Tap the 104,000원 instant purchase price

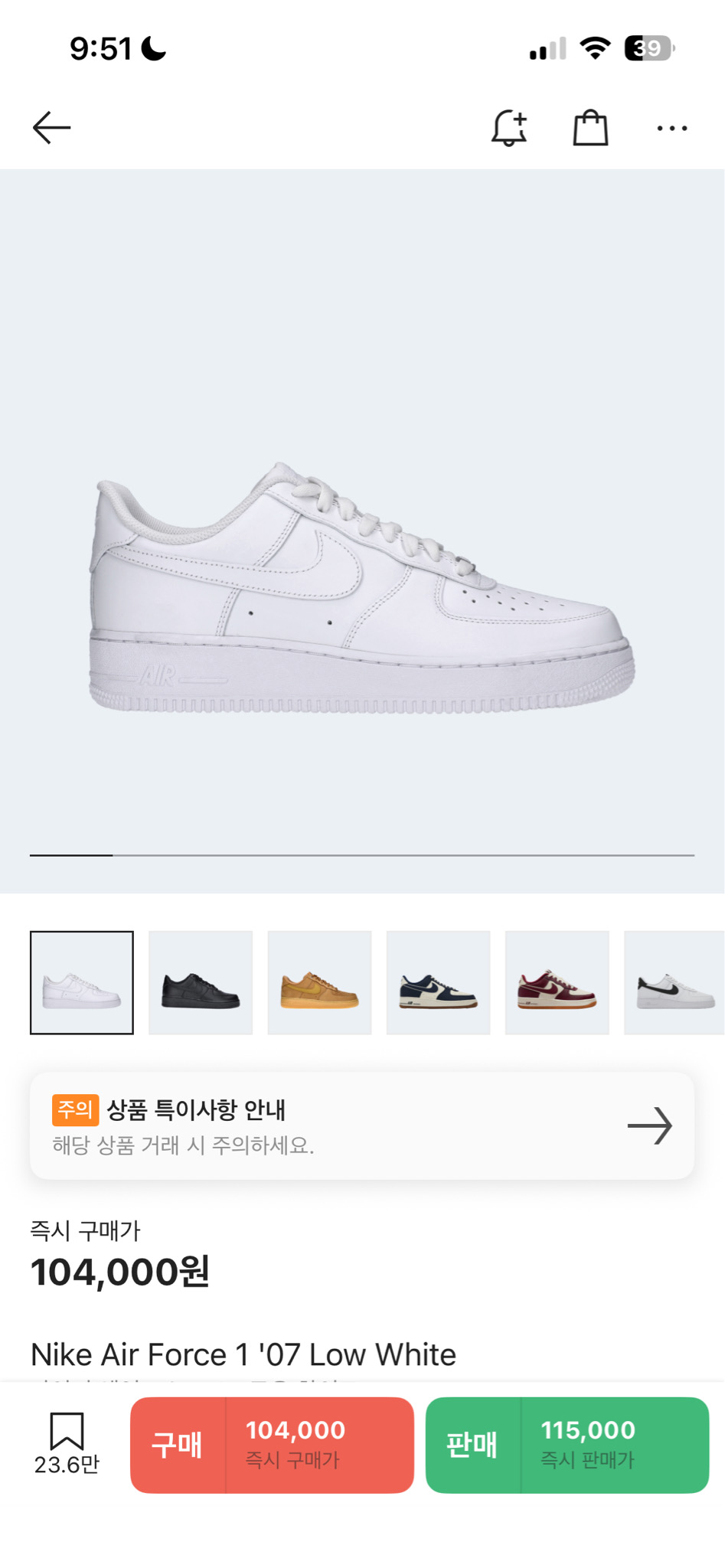[122, 1271]
